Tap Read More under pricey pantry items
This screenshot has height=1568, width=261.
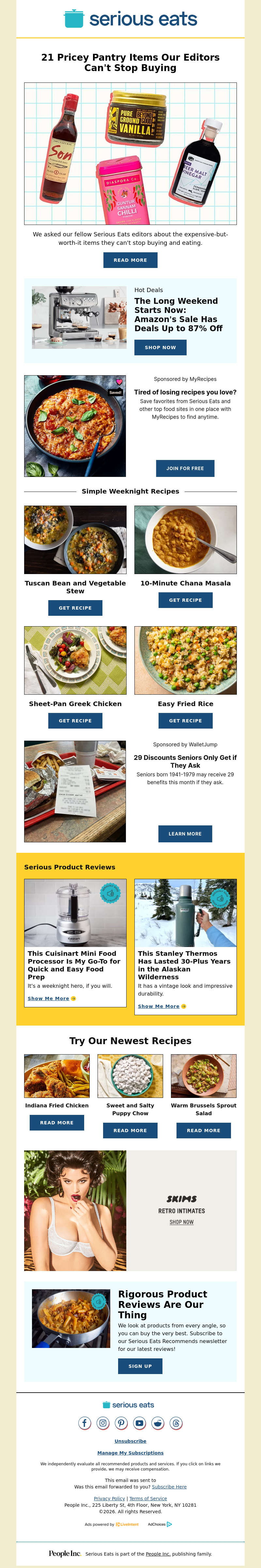[x=130, y=260]
